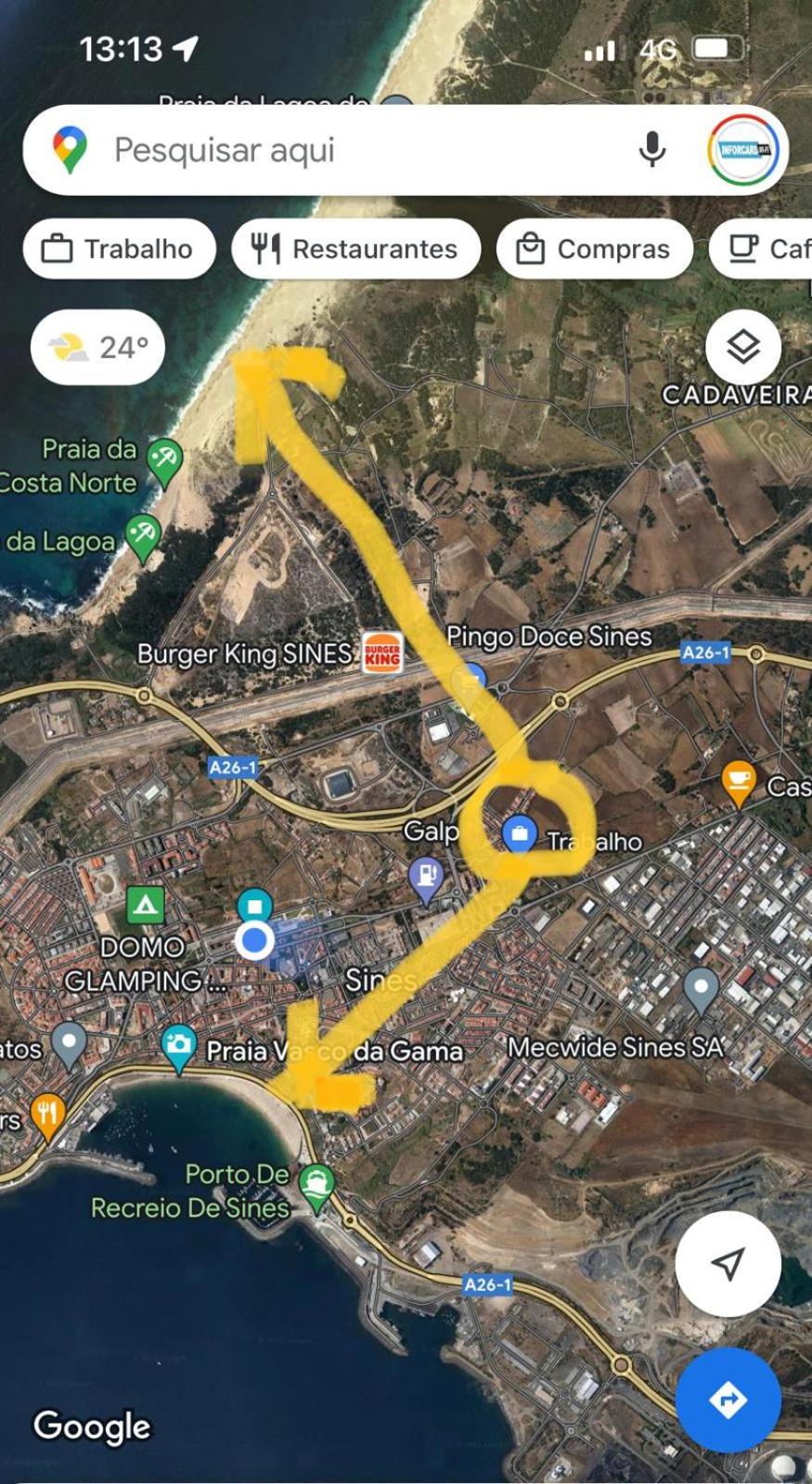Open the Porto De Recreio De Sines pin
The width and height of the screenshot is (812, 1484).
coord(318,1188)
